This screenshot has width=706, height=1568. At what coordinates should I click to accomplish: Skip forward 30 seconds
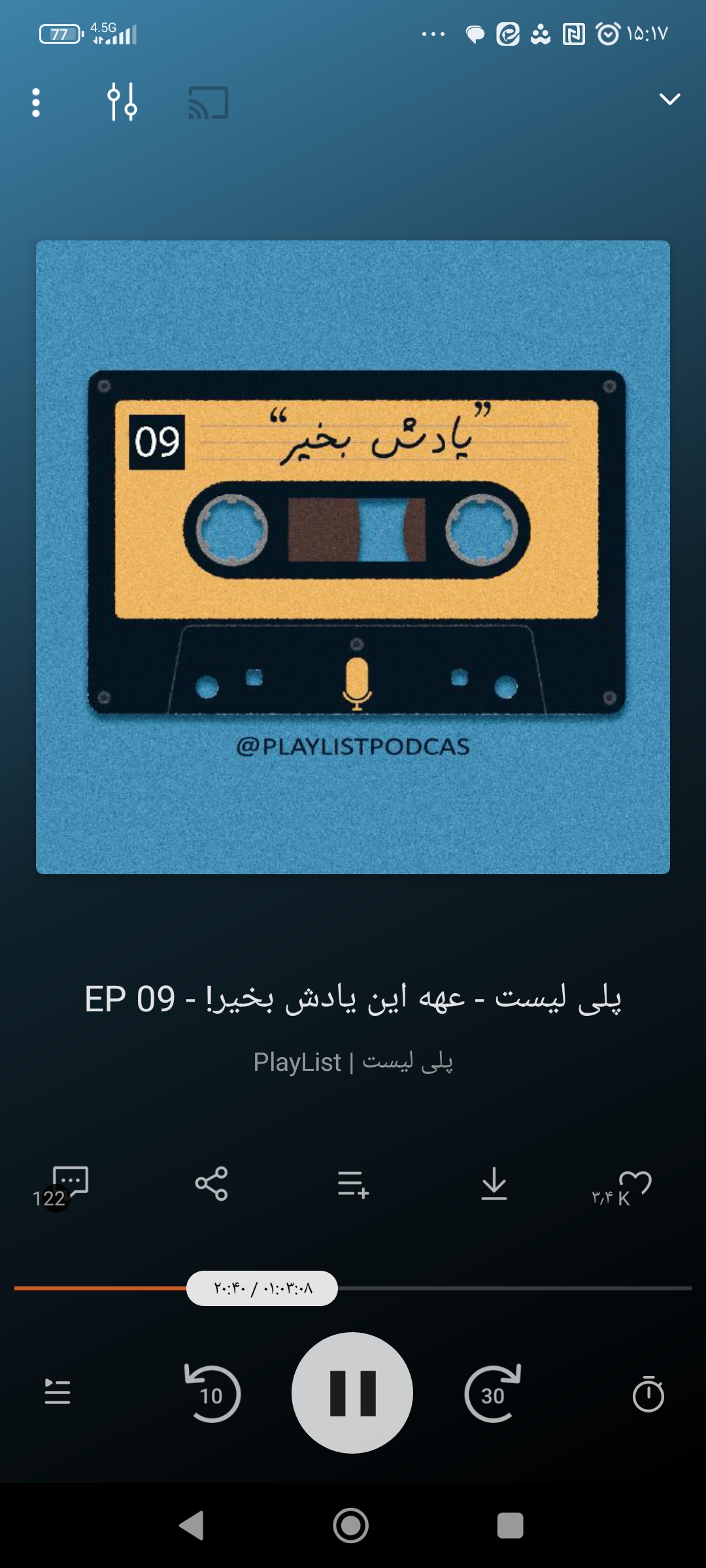point(493,1394)
